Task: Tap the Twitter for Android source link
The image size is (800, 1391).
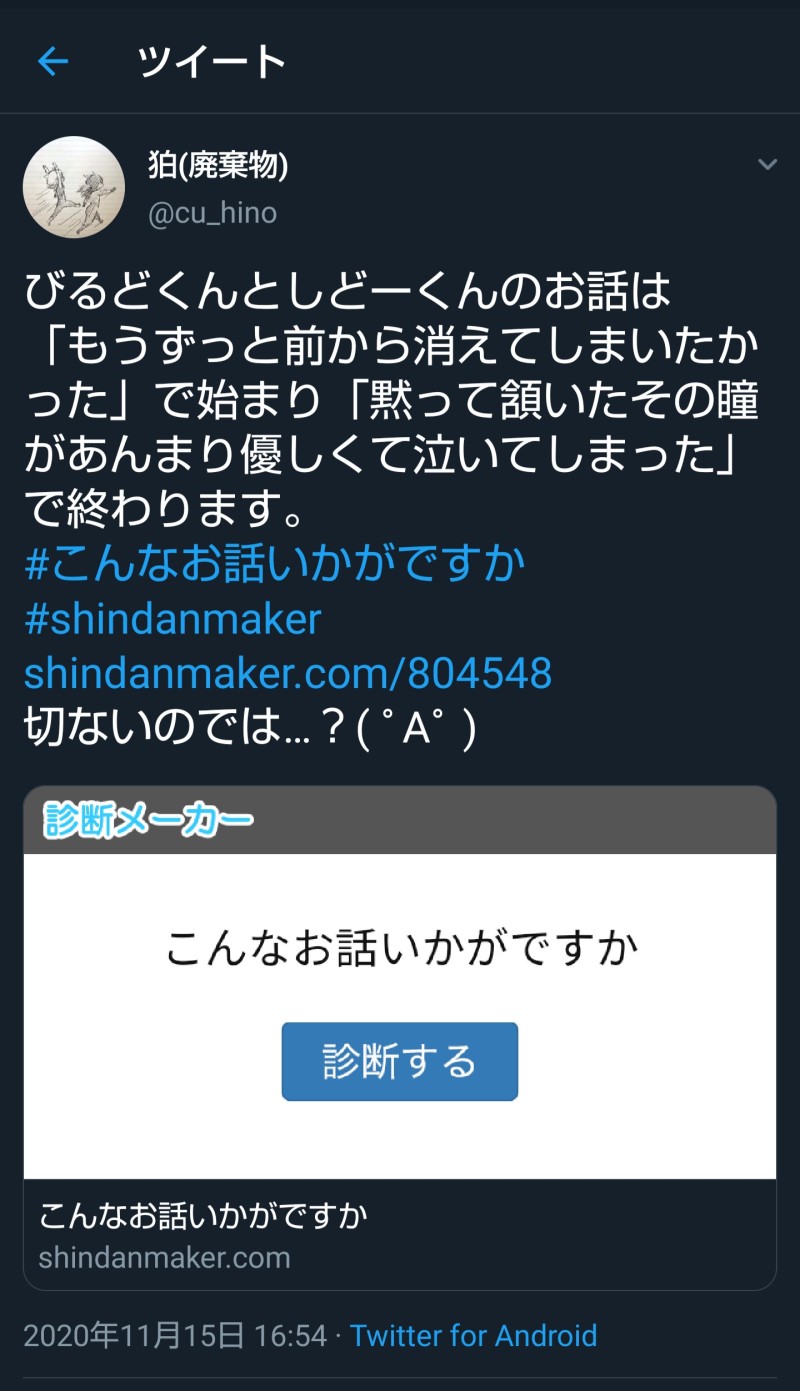Action: point(473,1336)
